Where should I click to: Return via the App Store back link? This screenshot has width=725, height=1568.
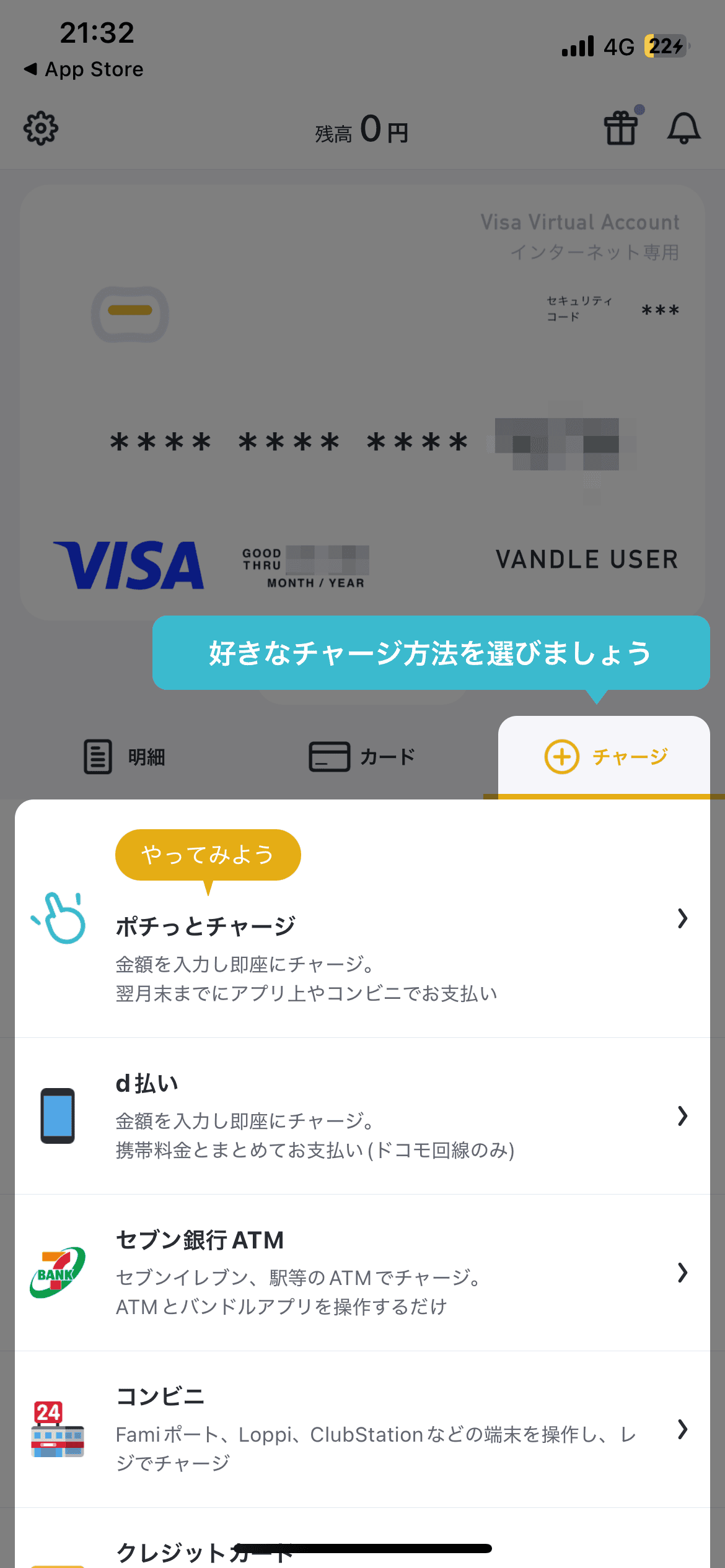tap(82, 69)
